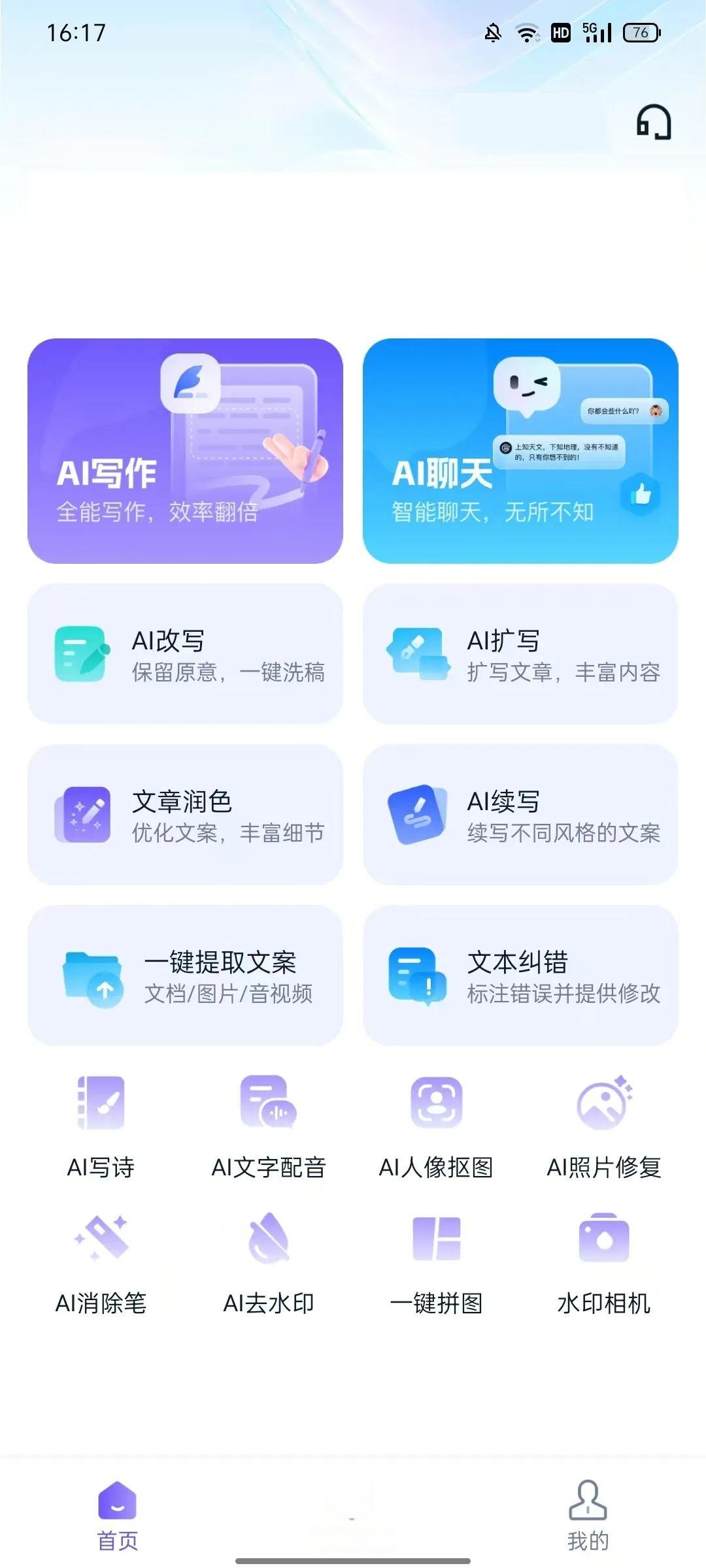The height and width of the screenshot is (1568, 706).
Task: Open the customer service headset icon
Action: (654, 122)
